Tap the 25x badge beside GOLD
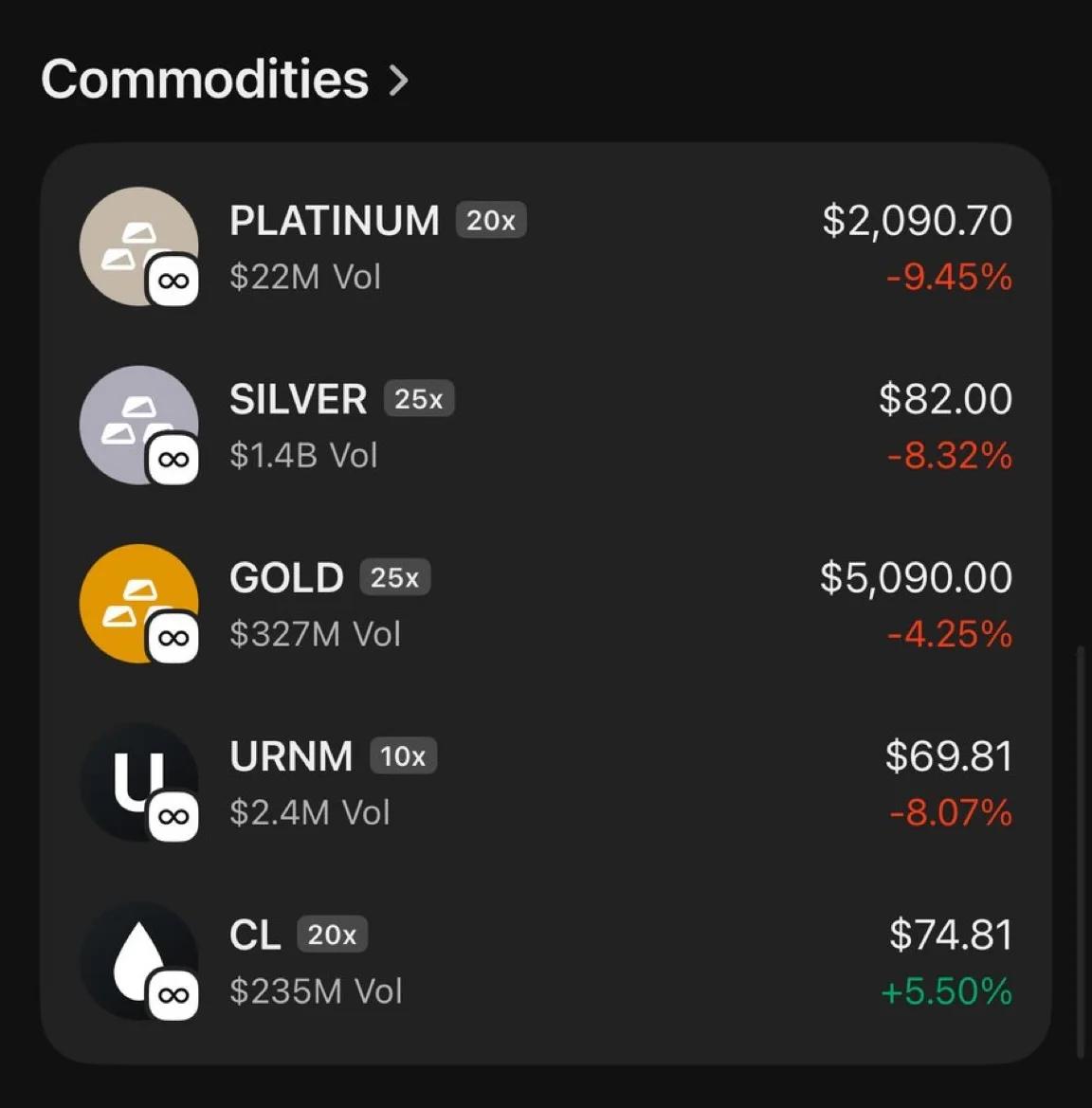 tap(393, 576)
